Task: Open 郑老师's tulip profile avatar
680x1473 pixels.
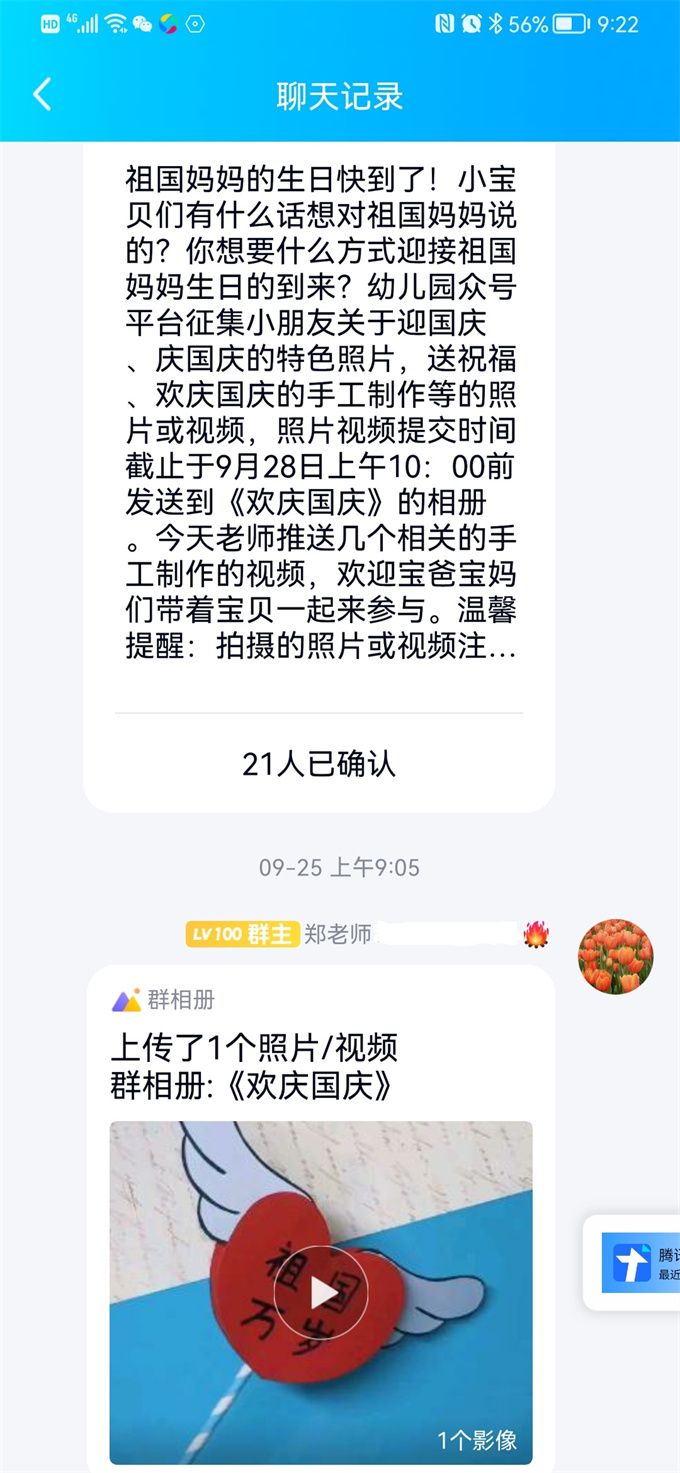Action: click(615, 957)
